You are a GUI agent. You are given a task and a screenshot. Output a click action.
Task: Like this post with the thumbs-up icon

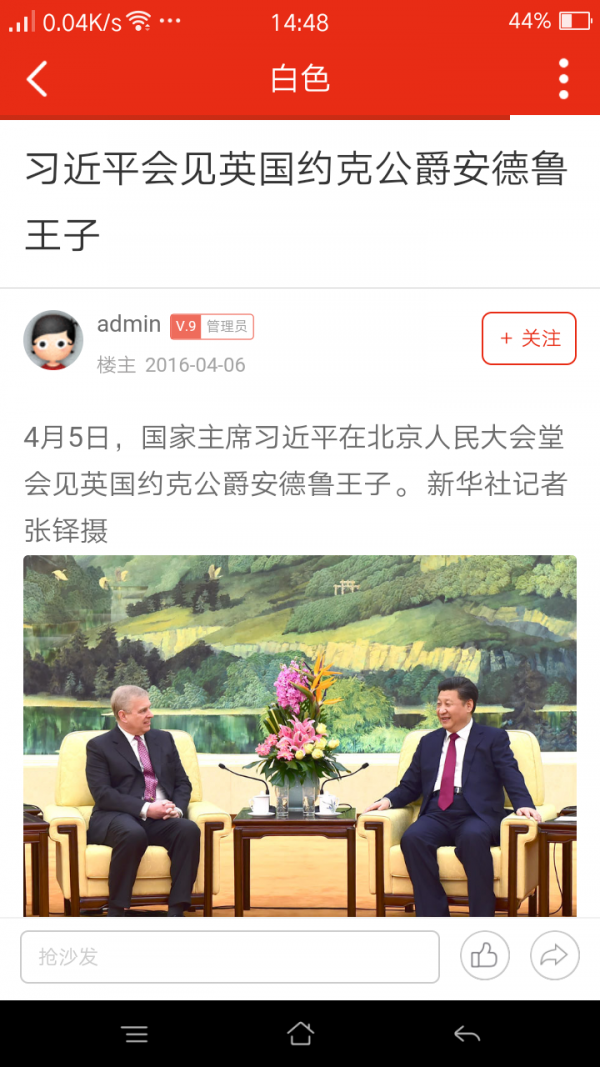485,957
